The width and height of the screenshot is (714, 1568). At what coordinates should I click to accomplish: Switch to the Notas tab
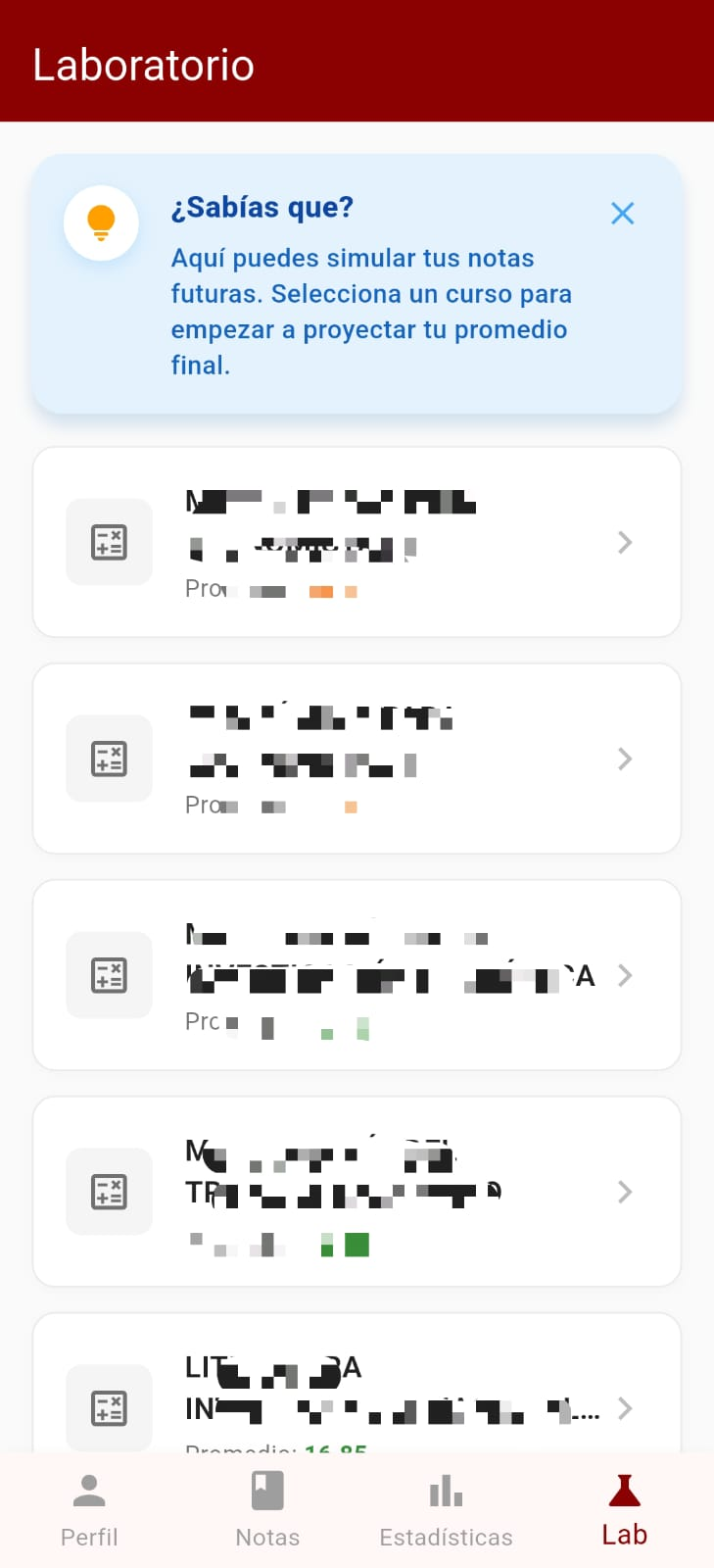tap(267, 1510)
